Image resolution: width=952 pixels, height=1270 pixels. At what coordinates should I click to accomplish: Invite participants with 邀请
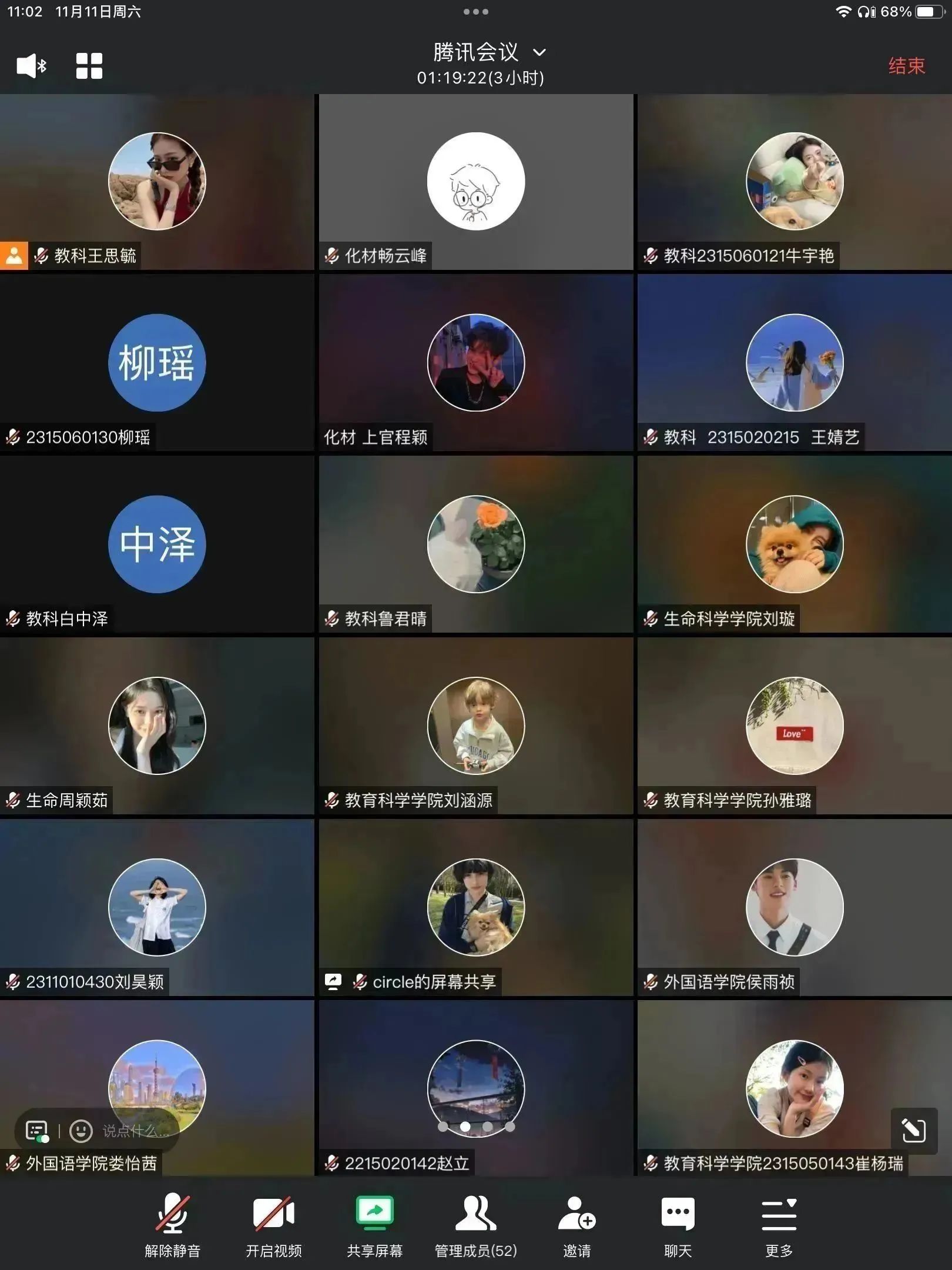click(576, 1225)
